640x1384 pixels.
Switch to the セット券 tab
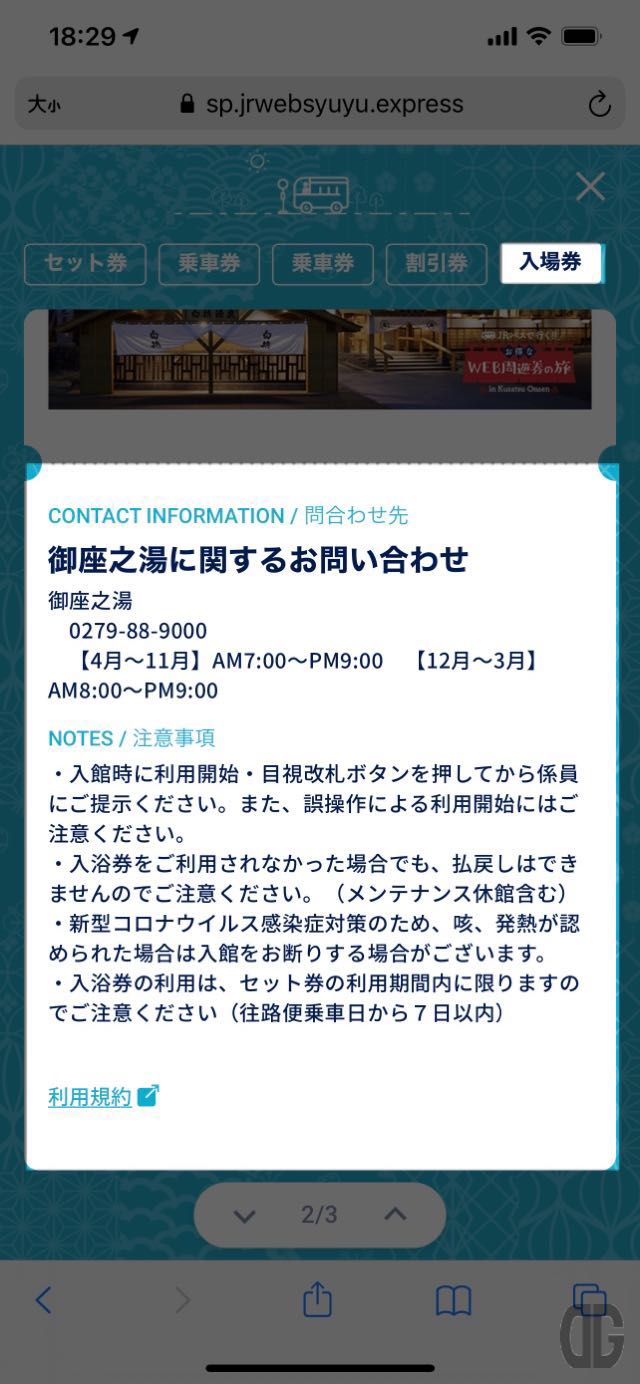click(85, 264)
